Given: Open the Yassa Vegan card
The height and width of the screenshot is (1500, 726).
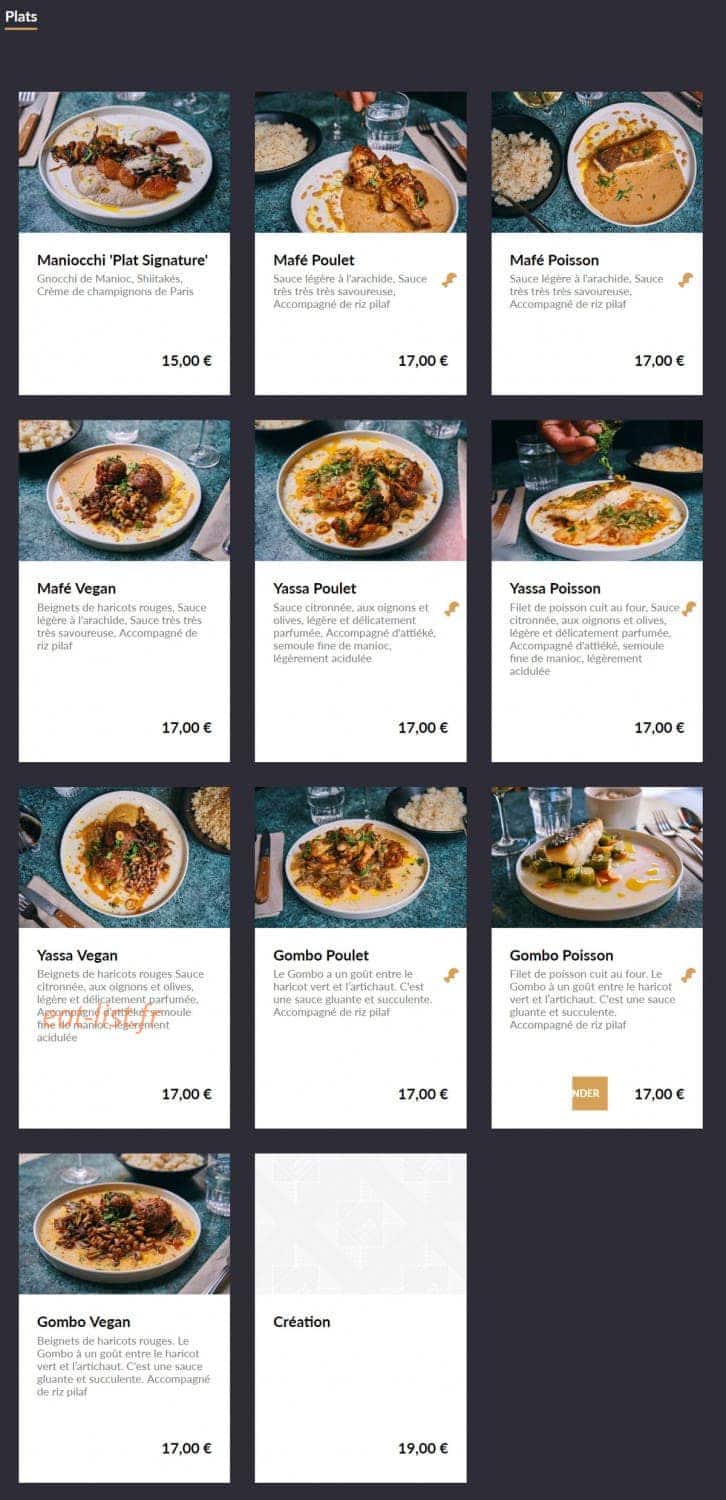Looking at the screenshot, I should coord(124,957).
